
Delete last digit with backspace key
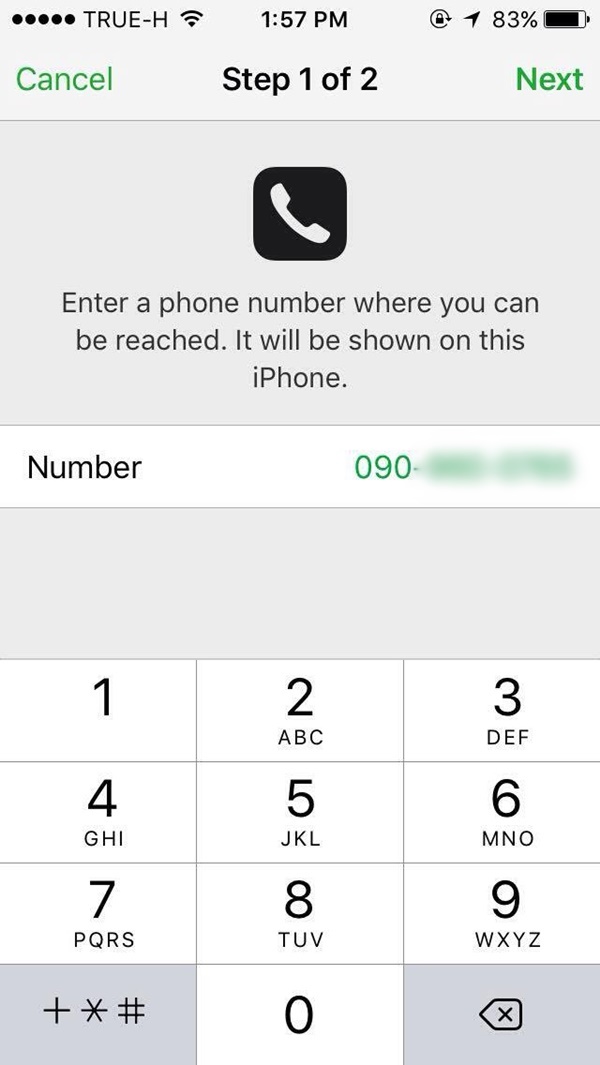(x=502, y=1015)
